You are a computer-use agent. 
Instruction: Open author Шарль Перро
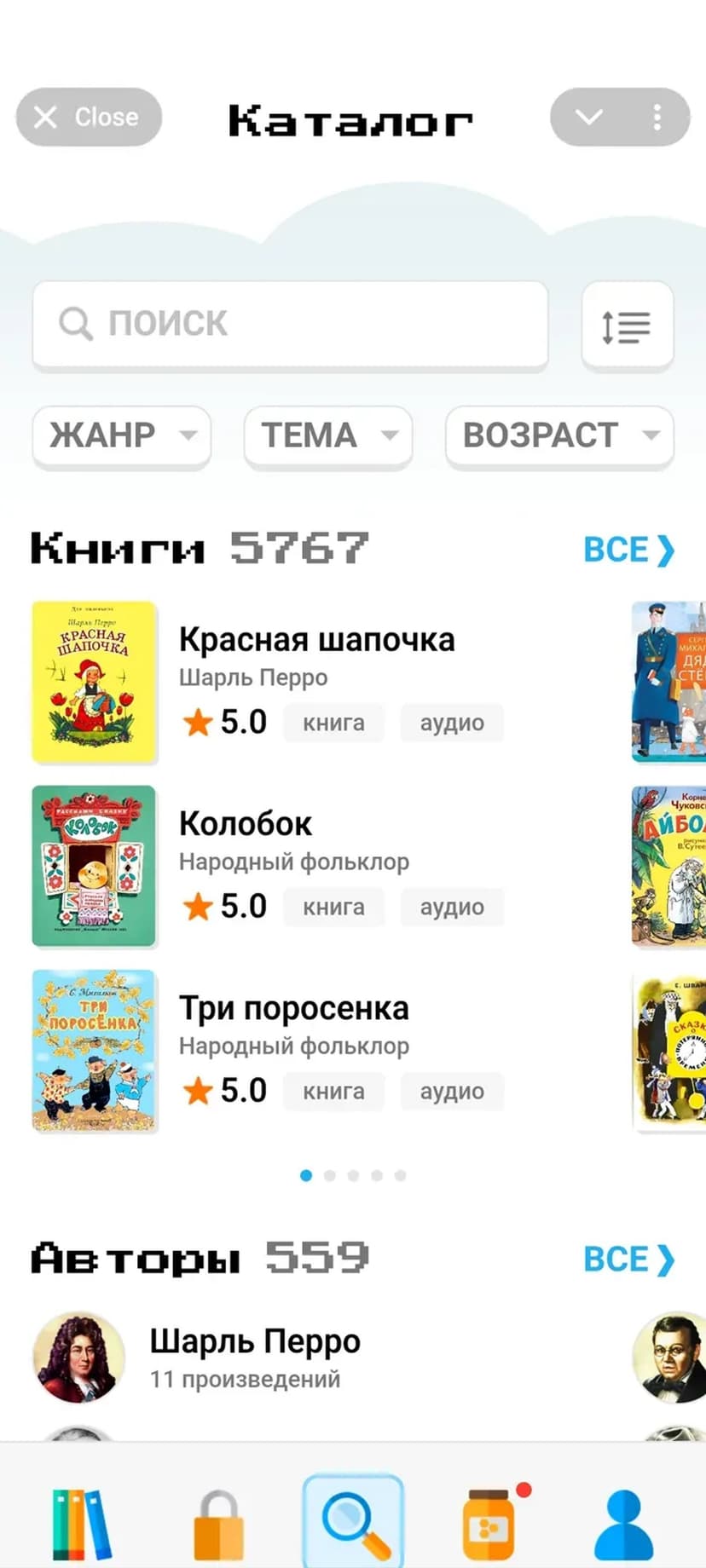[x=255, y=1342]
